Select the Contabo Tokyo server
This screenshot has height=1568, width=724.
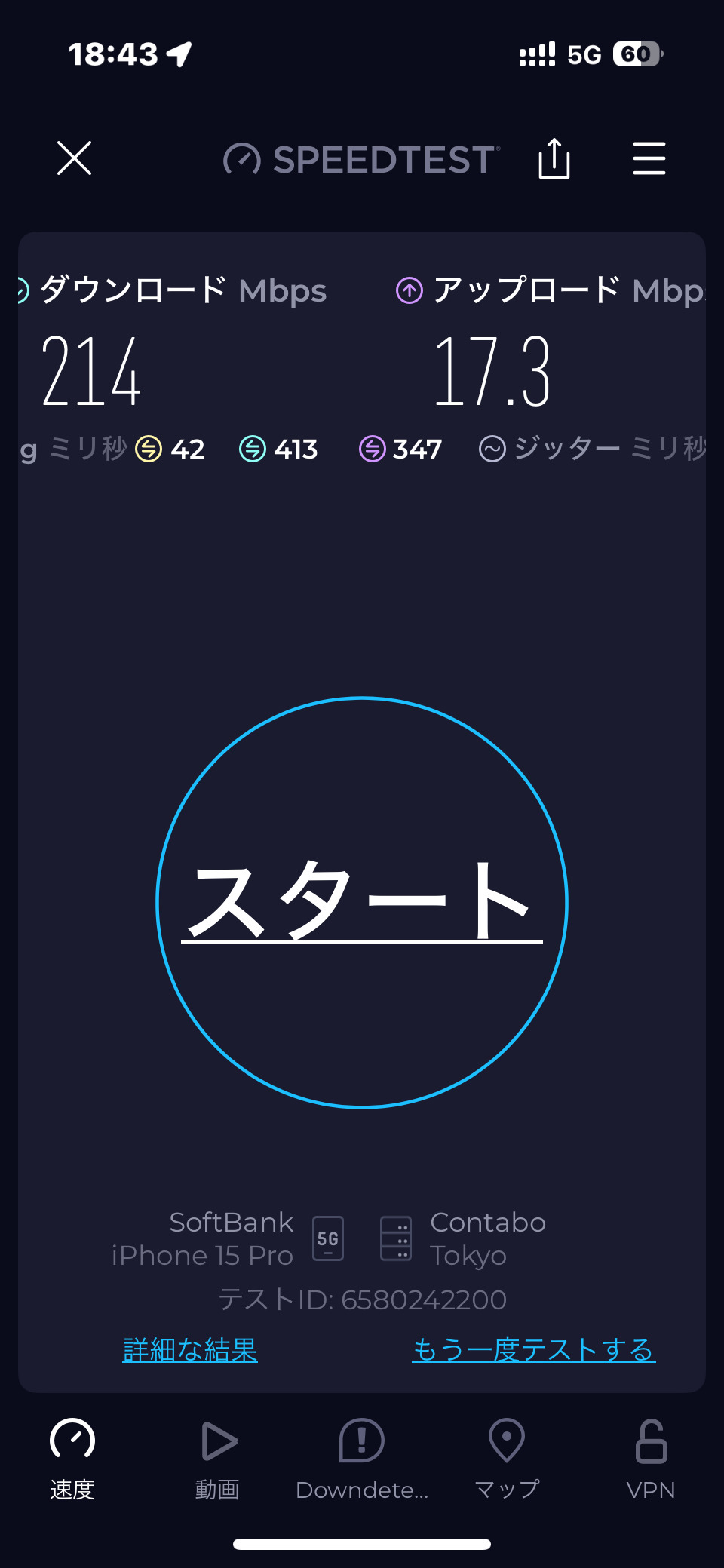pos(462,1238)
